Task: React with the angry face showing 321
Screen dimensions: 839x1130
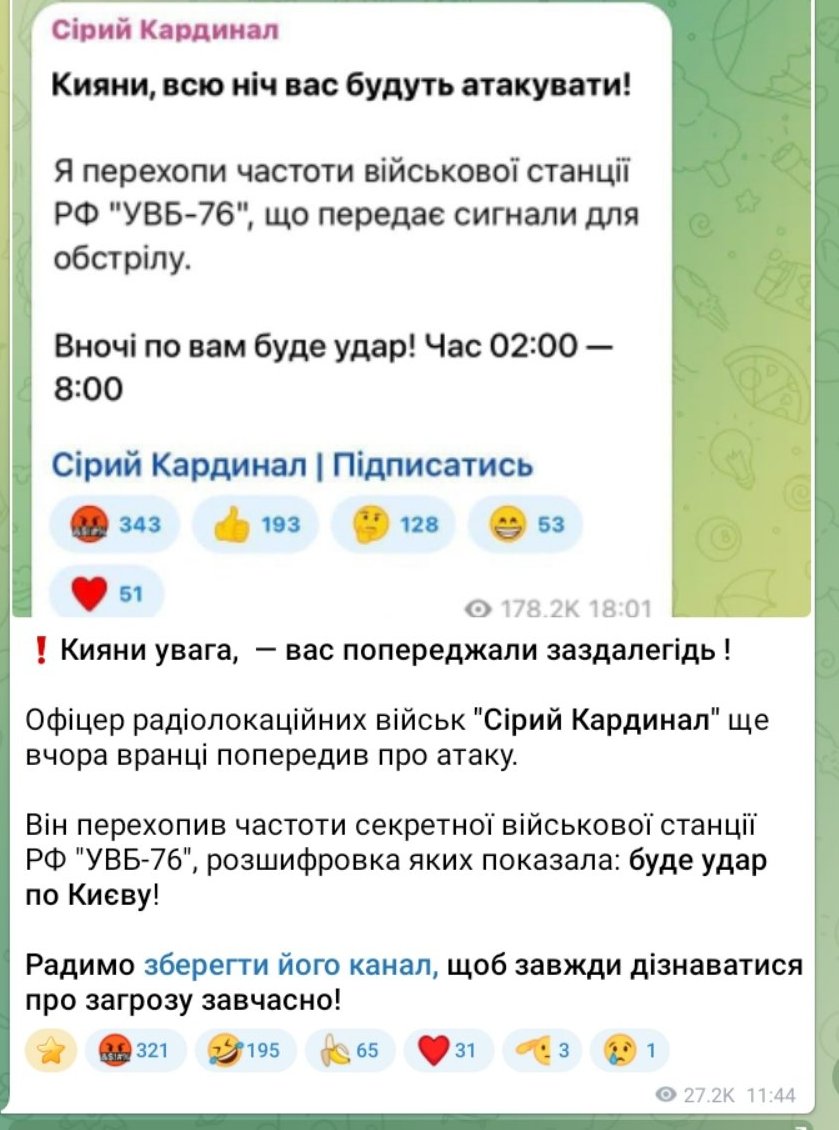Action: point(136,1050)
